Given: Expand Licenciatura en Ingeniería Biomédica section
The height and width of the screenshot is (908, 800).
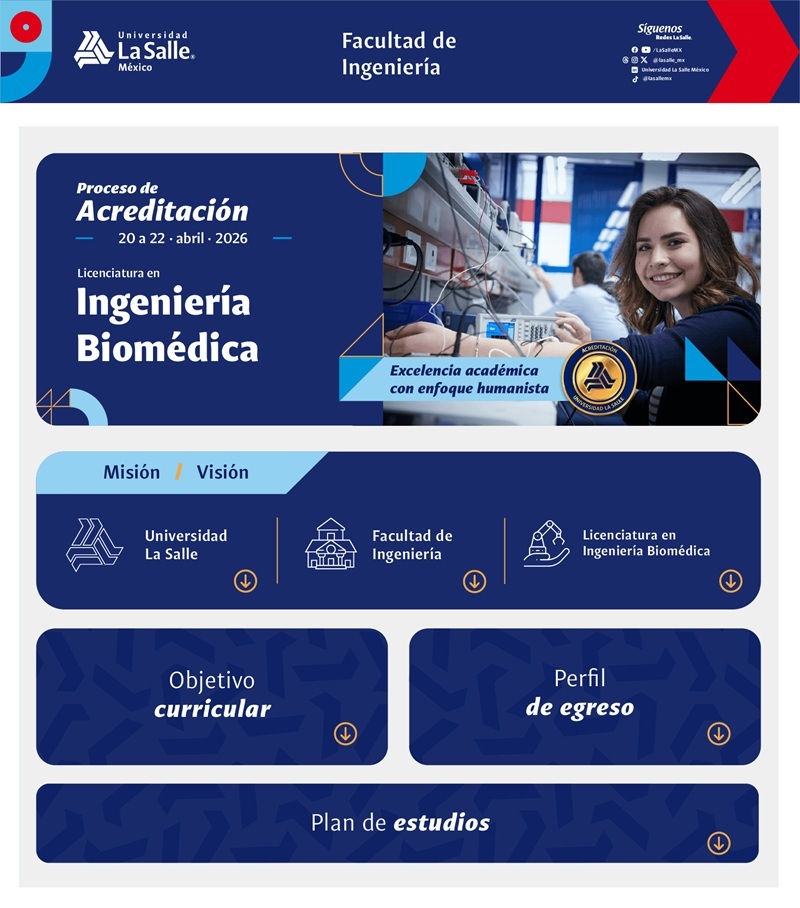Looking at the screenshot, I should (x=730, y=581).
